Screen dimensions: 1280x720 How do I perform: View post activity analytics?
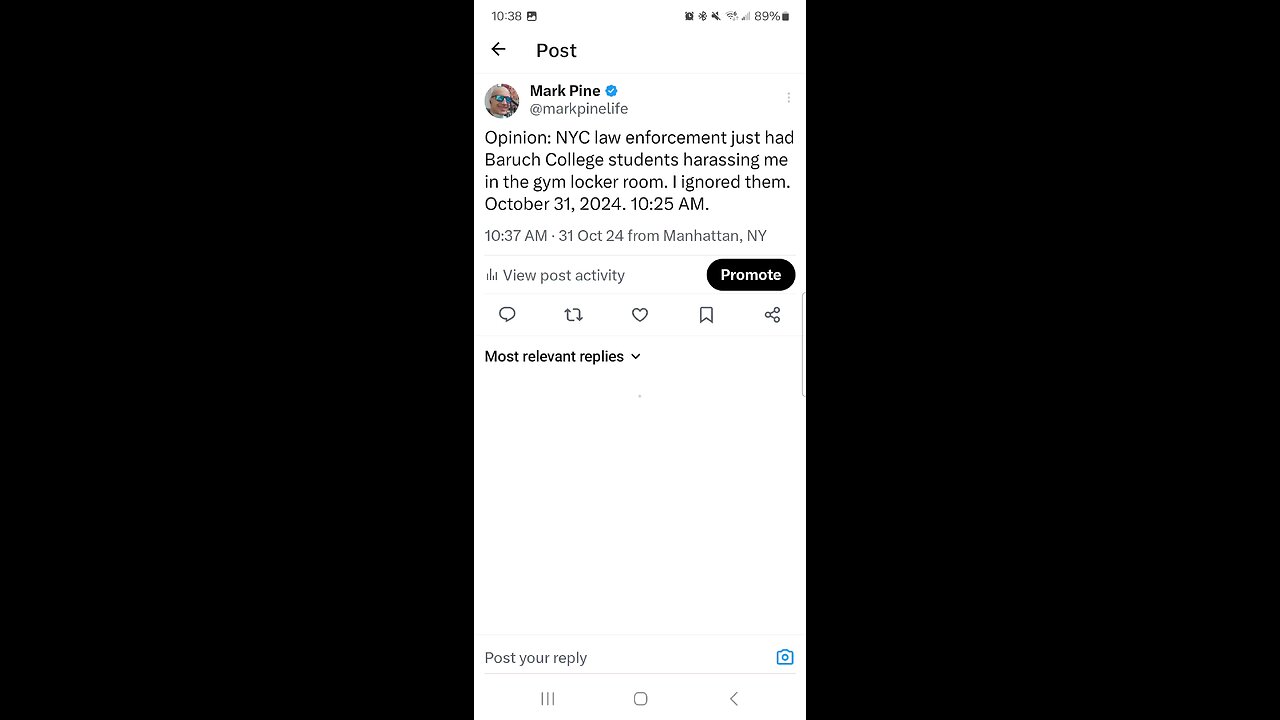(555, 275)
